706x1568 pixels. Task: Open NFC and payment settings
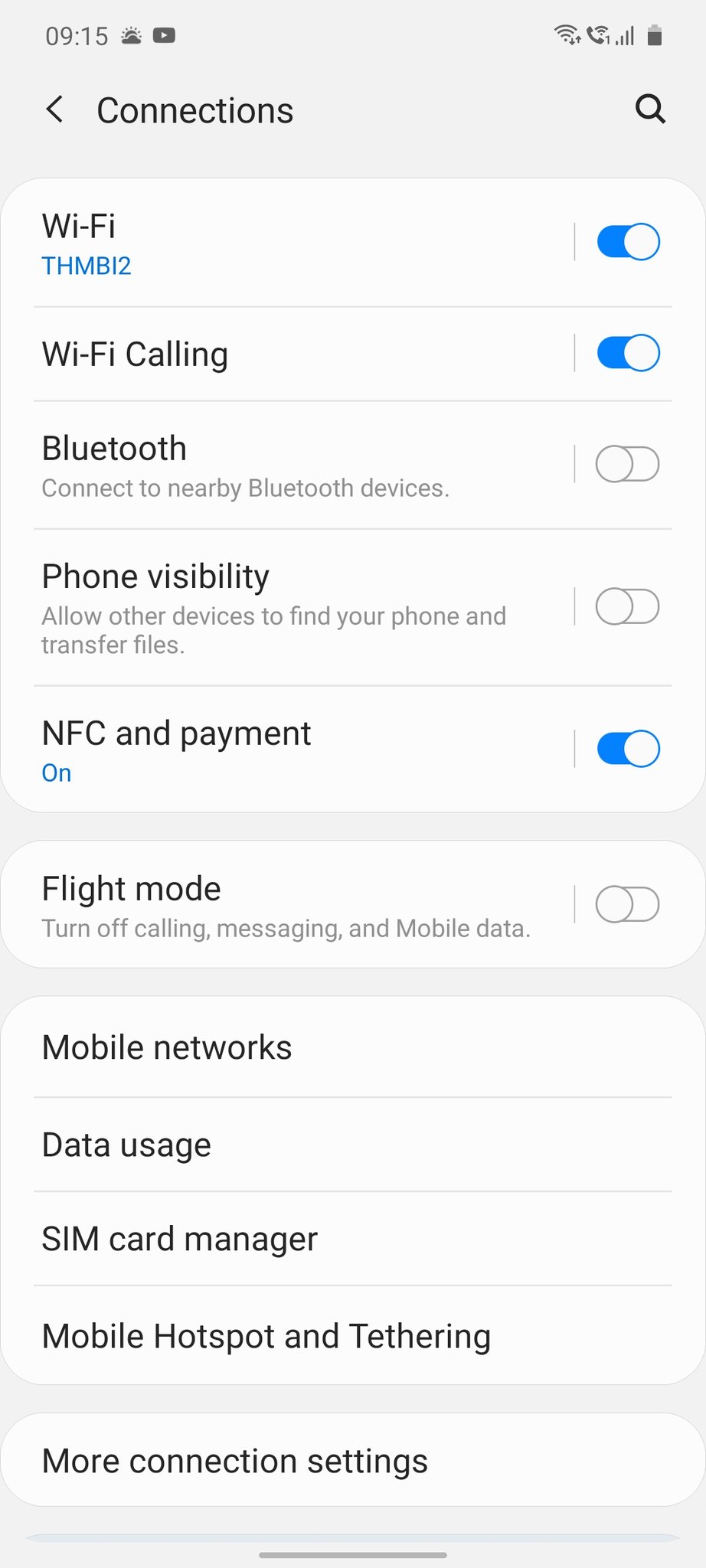[x=291, y=750]
